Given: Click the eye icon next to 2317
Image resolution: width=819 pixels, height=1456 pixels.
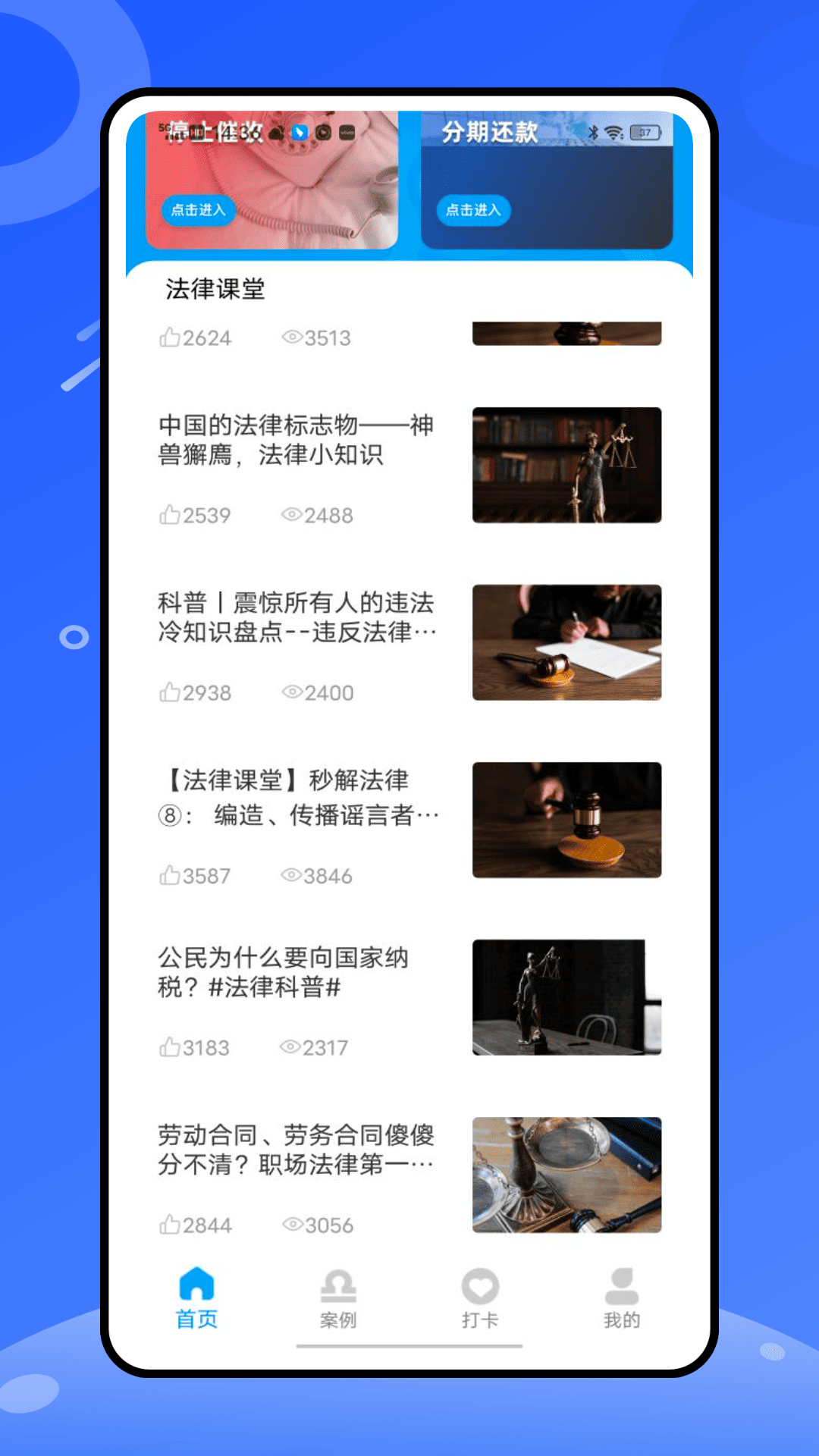Looking at the screenshot, I should pyautogui.click(x=292, y=1046).
